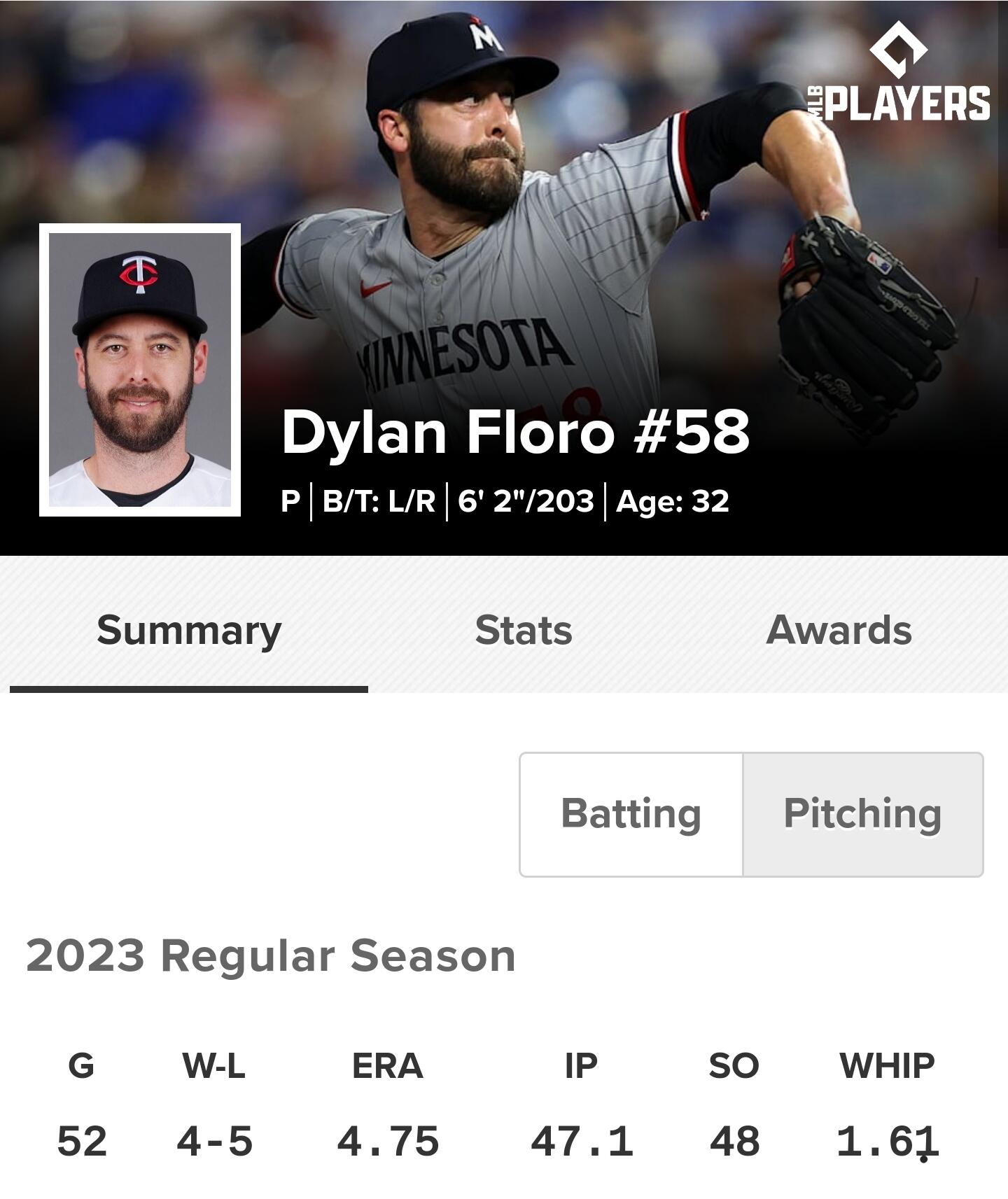Show Batting stats
The height and width of the screenshot is (1199, 1008).
tap(631, 814)
